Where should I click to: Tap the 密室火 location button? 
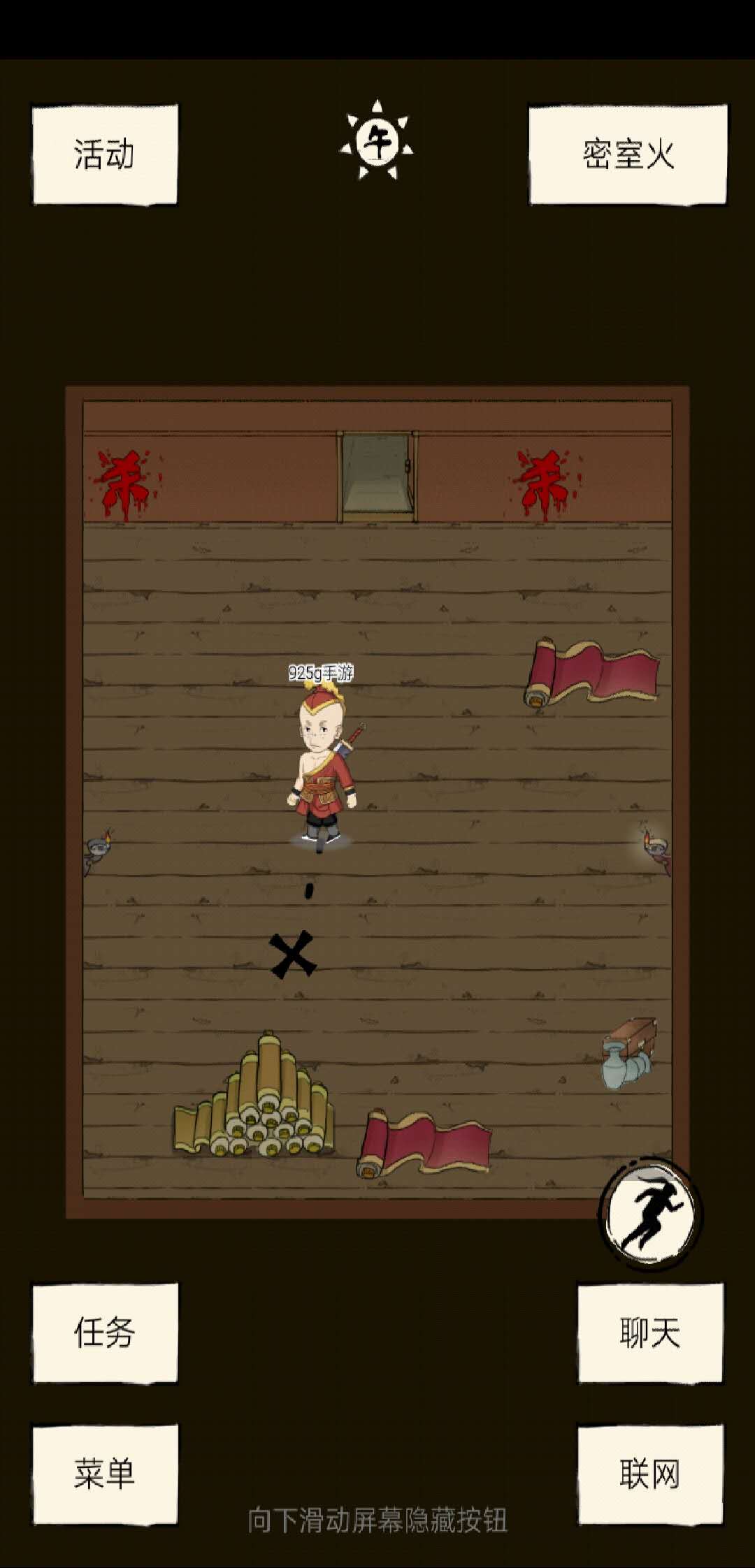(x=628, y=154)
